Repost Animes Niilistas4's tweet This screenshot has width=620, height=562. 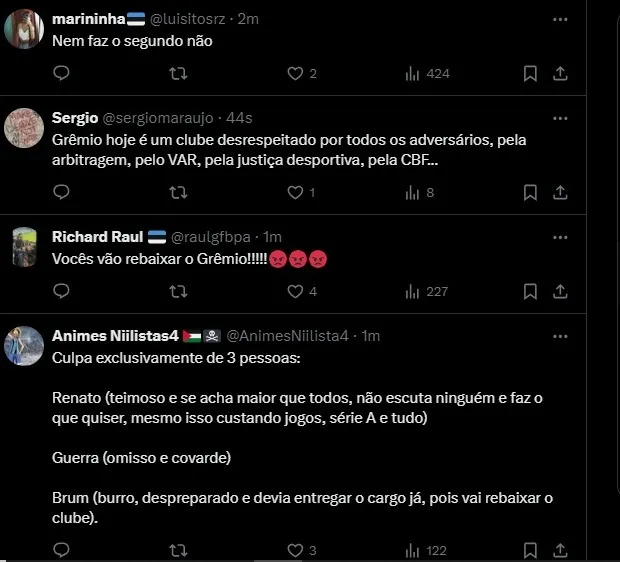pyautogui.click(x=178, y=550)
